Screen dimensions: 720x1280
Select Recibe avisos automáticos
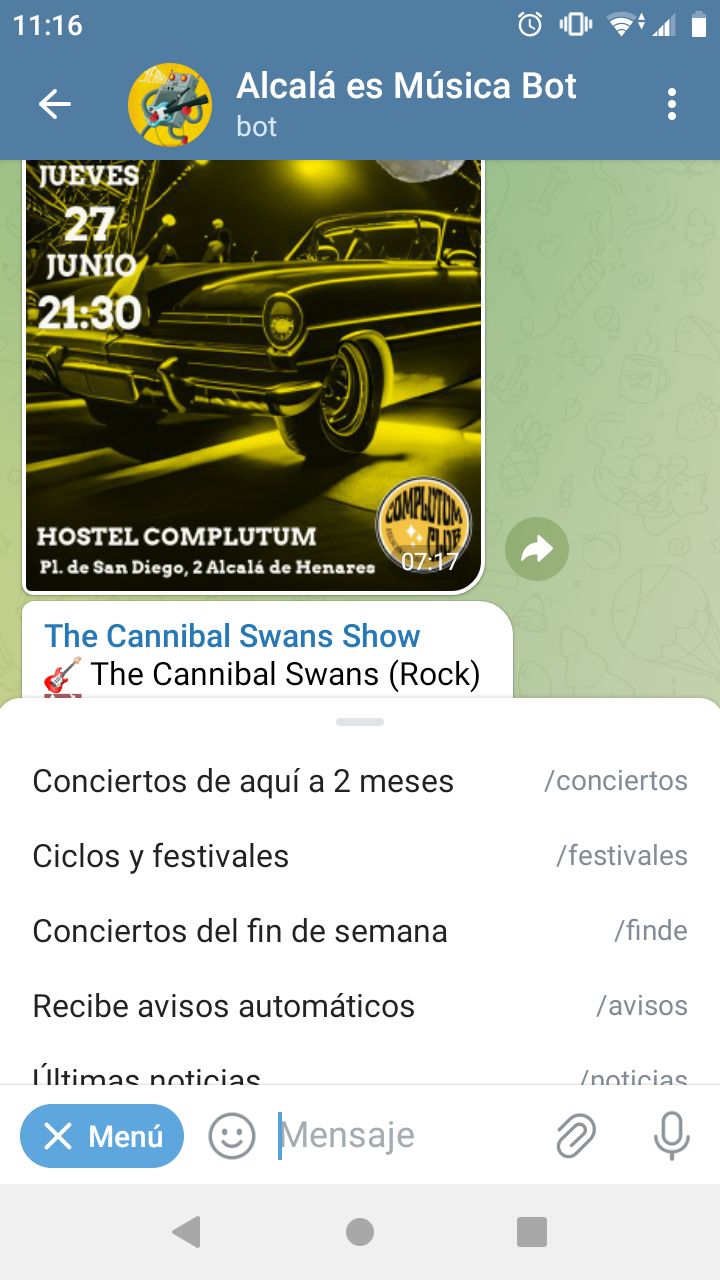point(360,1006)
